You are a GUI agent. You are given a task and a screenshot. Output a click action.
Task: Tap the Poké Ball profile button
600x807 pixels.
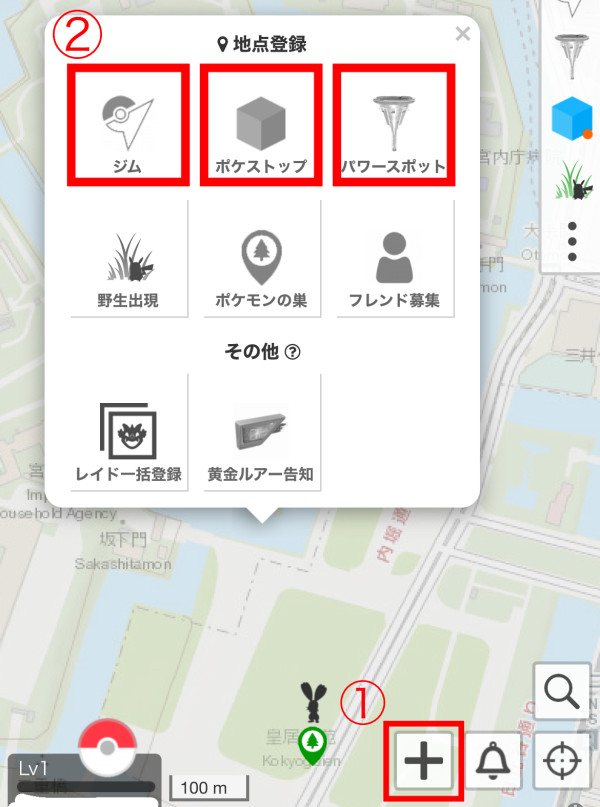(x=106, y=745)
